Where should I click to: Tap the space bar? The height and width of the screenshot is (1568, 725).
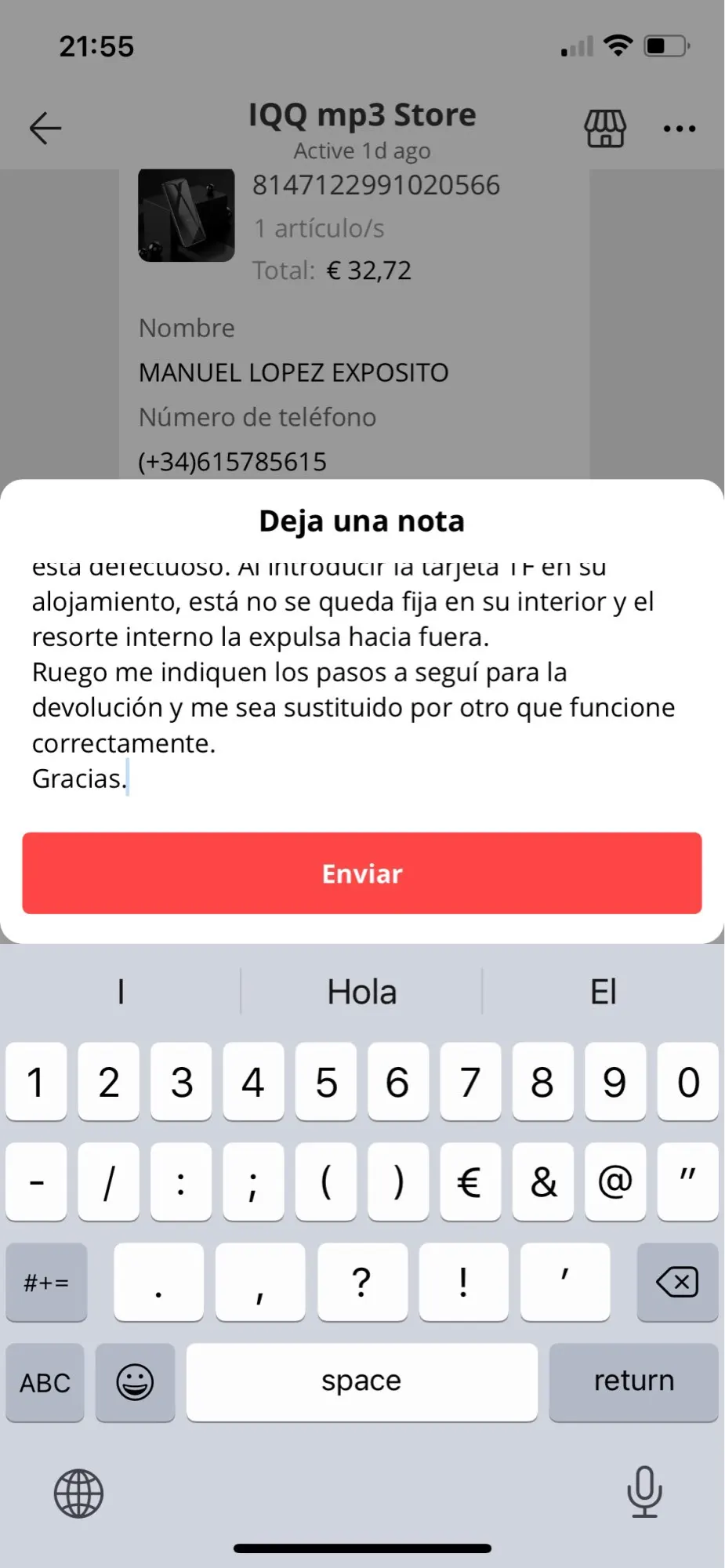tap(361, 1381)
